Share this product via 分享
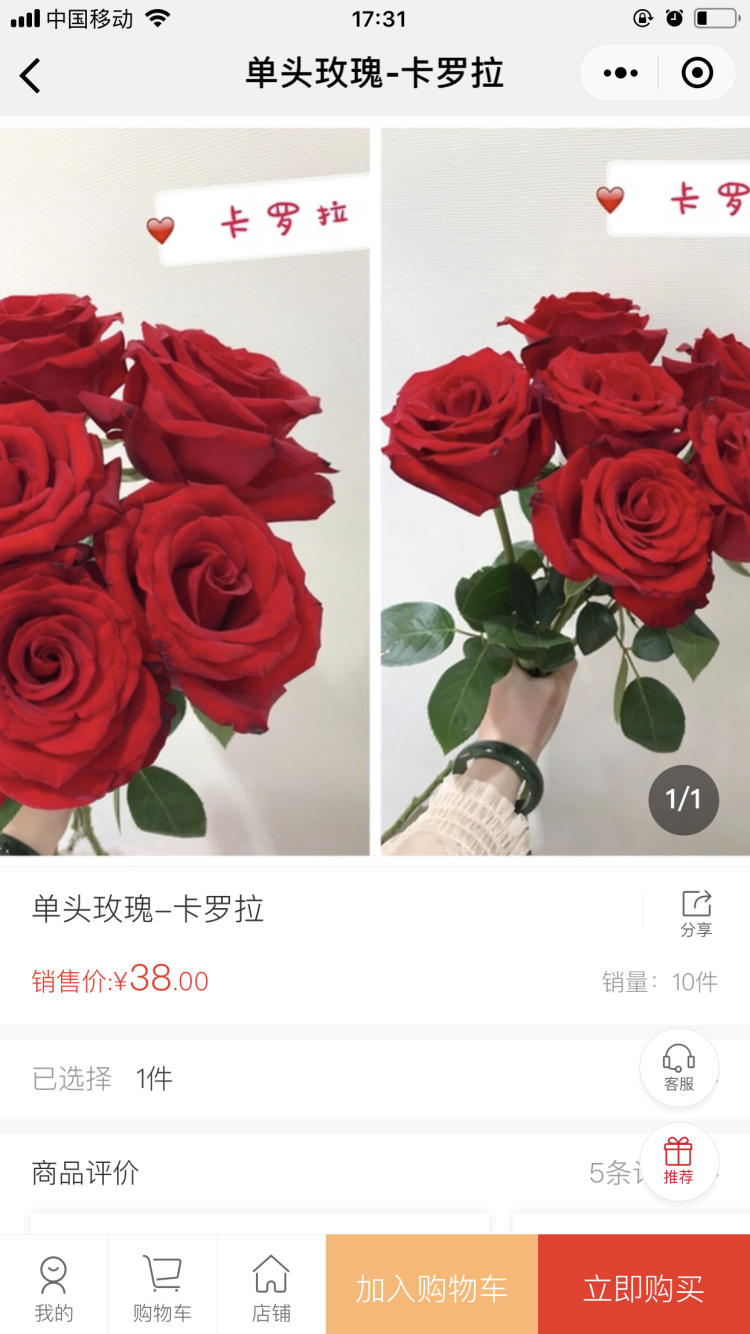Viewport: 750px width, 1334px height. tap(696, 913)
